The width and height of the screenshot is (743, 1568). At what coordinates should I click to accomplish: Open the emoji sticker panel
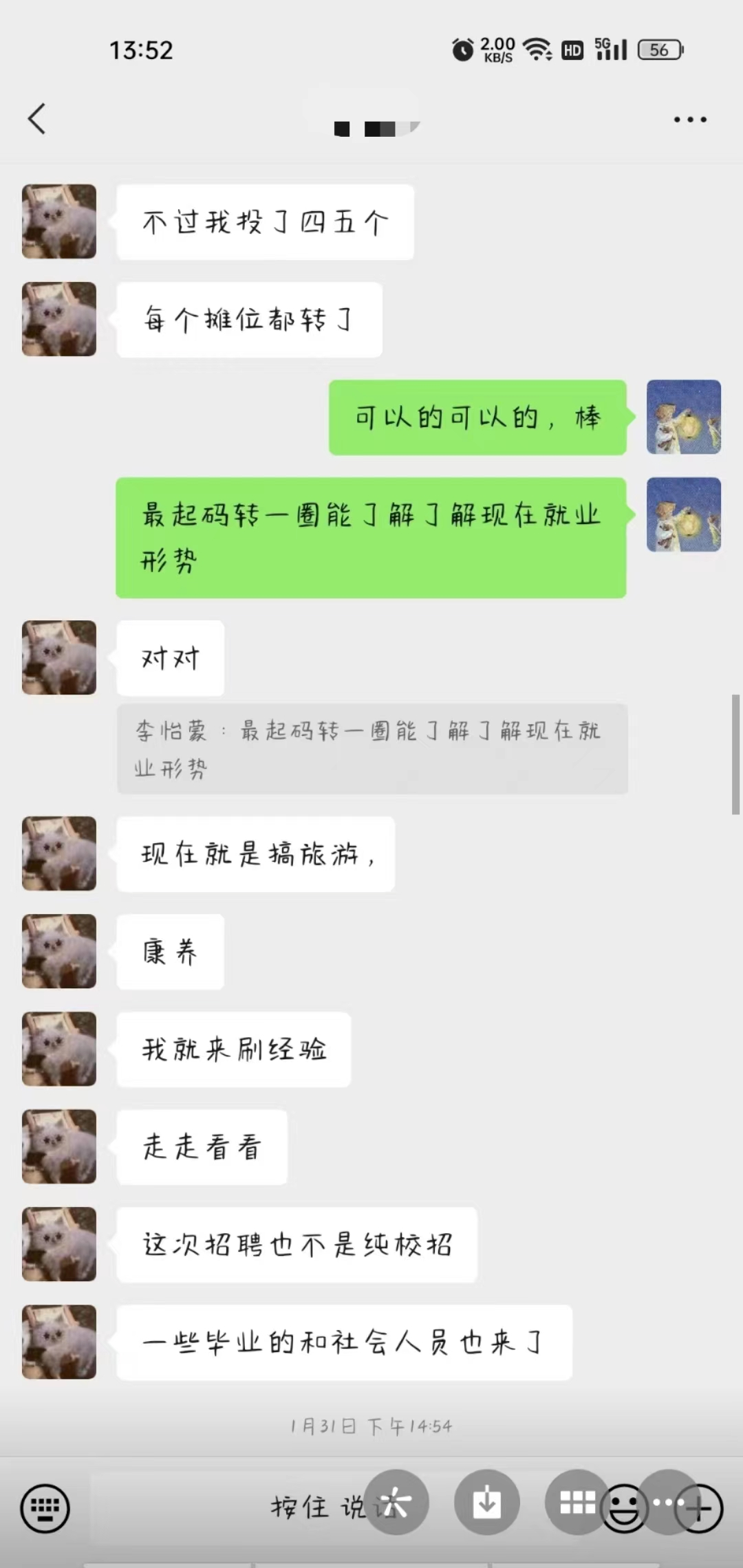pos(625,1509)
